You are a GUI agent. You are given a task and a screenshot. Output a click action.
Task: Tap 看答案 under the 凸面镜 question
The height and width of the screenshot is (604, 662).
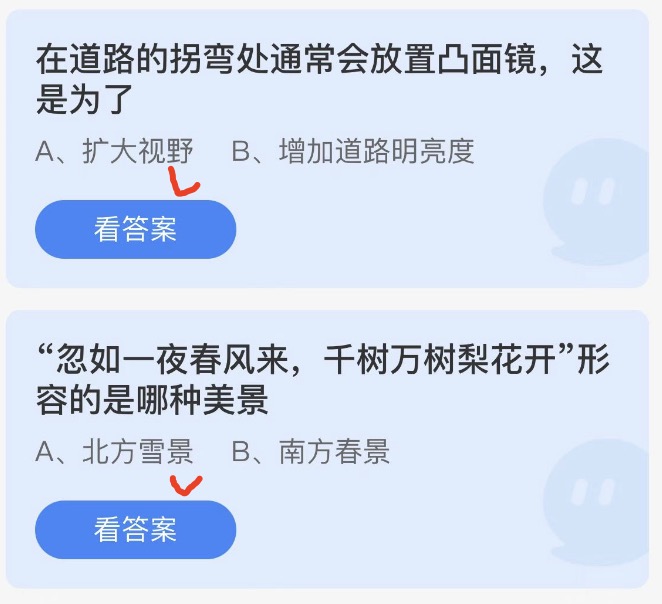tap(135, 229)
